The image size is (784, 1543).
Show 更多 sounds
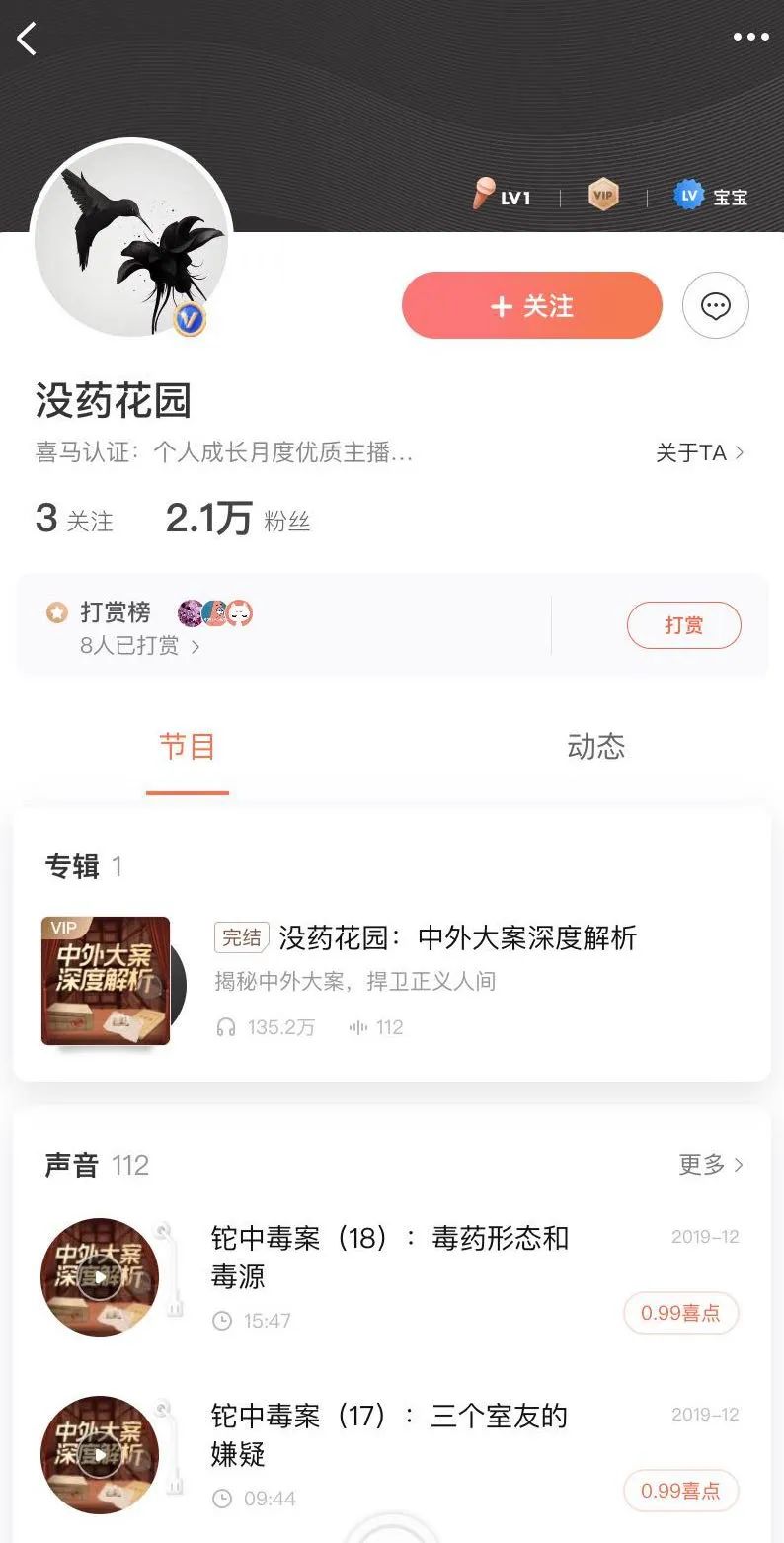pos(710,1165)
